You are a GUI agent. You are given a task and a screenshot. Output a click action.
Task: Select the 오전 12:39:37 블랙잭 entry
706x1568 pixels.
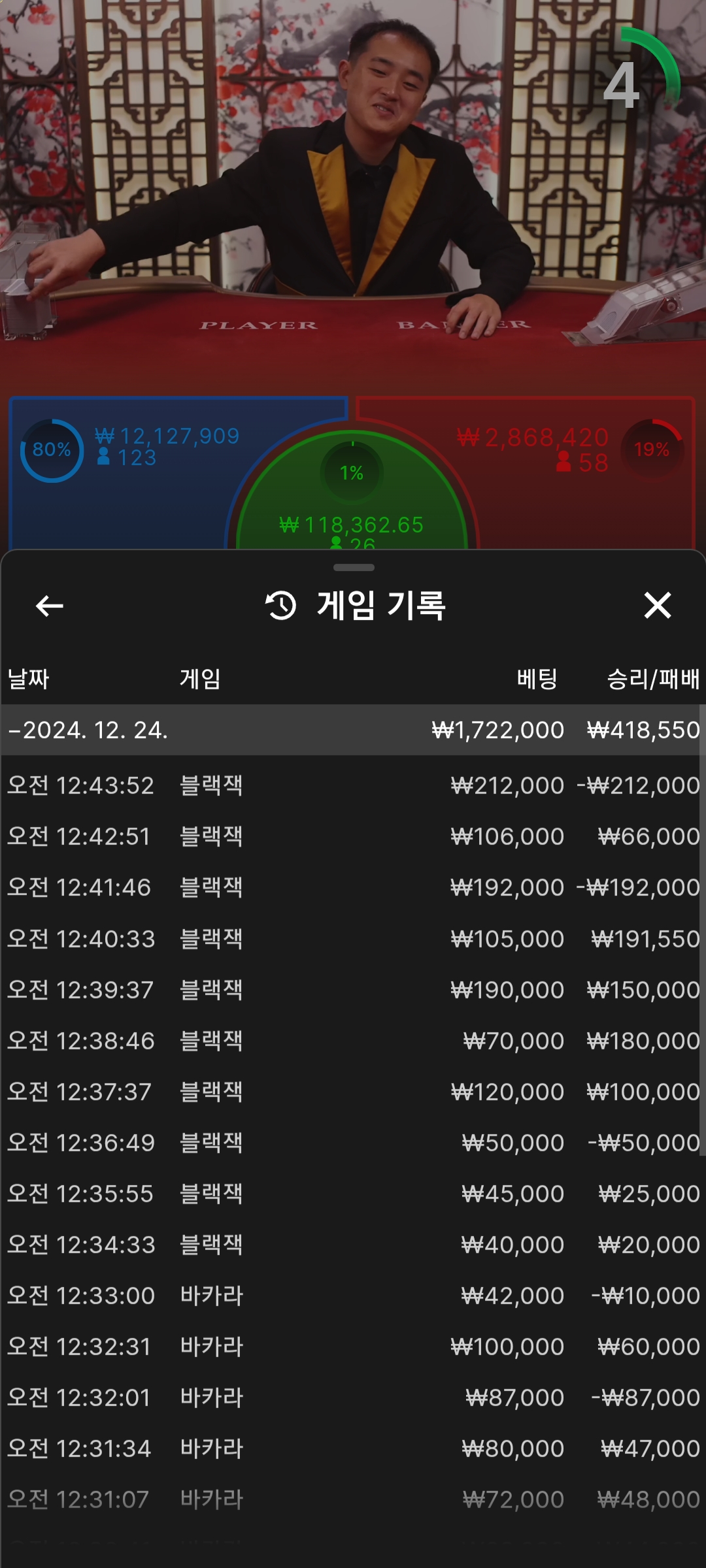coord(353,990)
